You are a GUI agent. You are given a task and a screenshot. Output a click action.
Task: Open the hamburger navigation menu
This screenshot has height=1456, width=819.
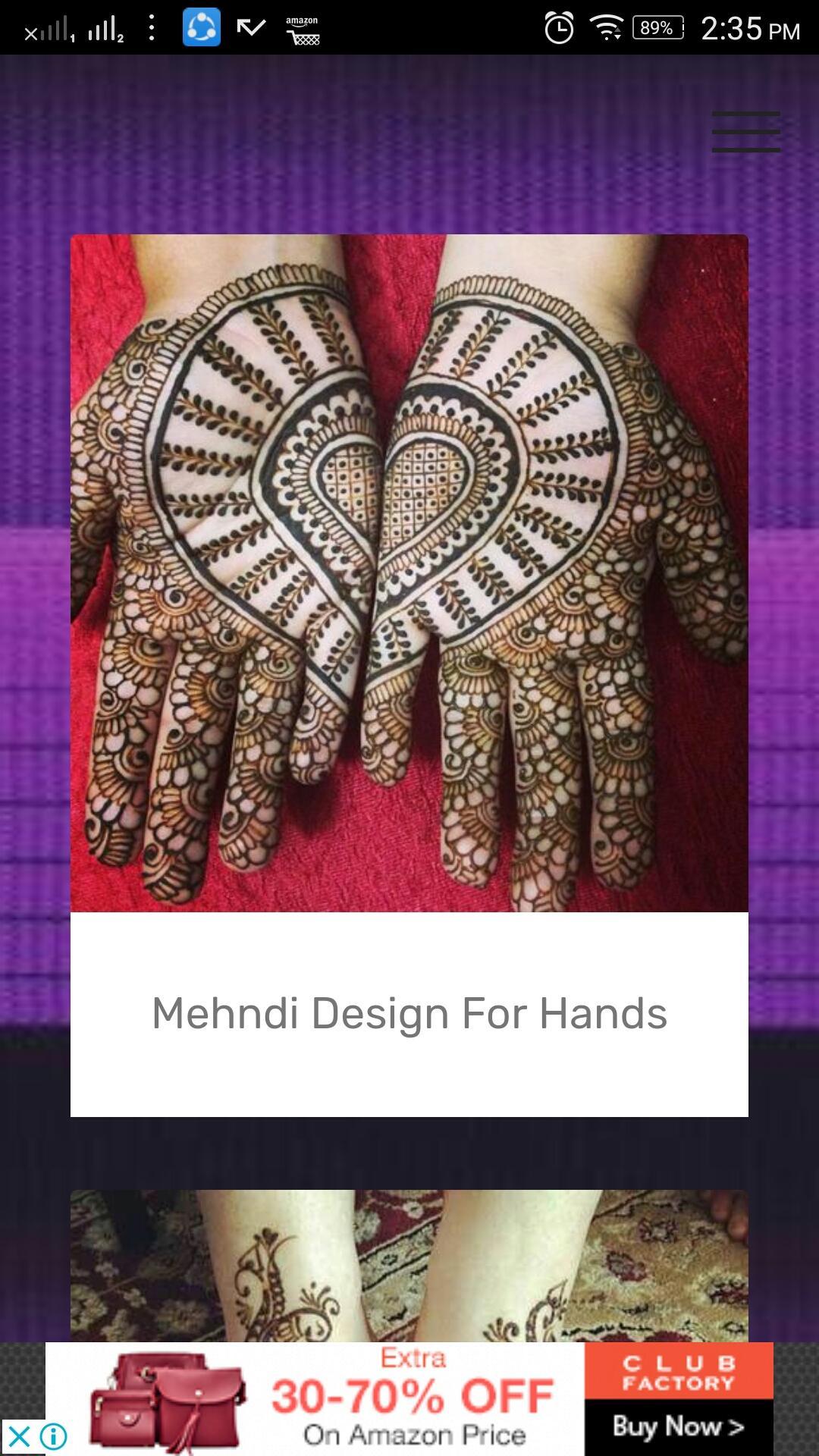pyautogui.click(x=745, y=130)
